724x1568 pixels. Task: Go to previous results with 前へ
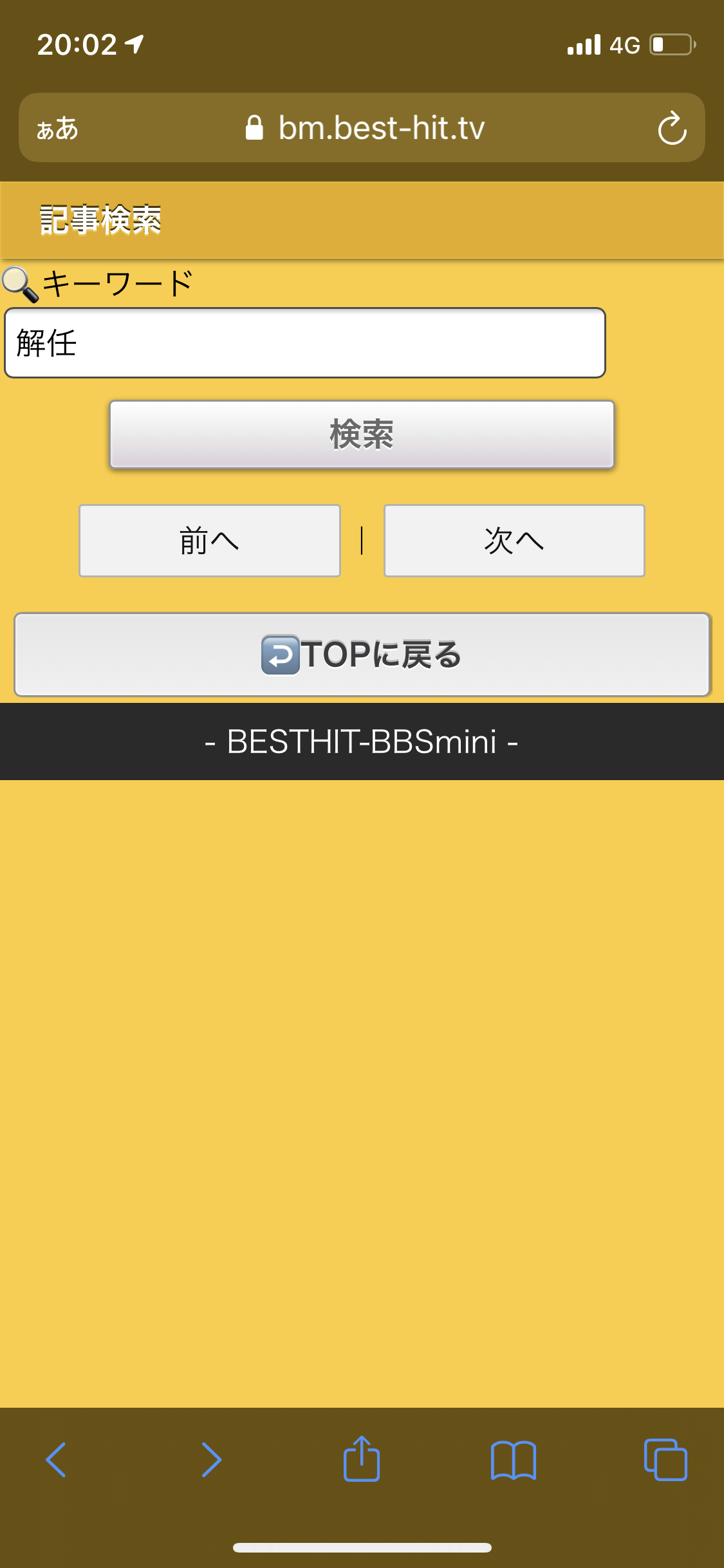pos(209,541)
